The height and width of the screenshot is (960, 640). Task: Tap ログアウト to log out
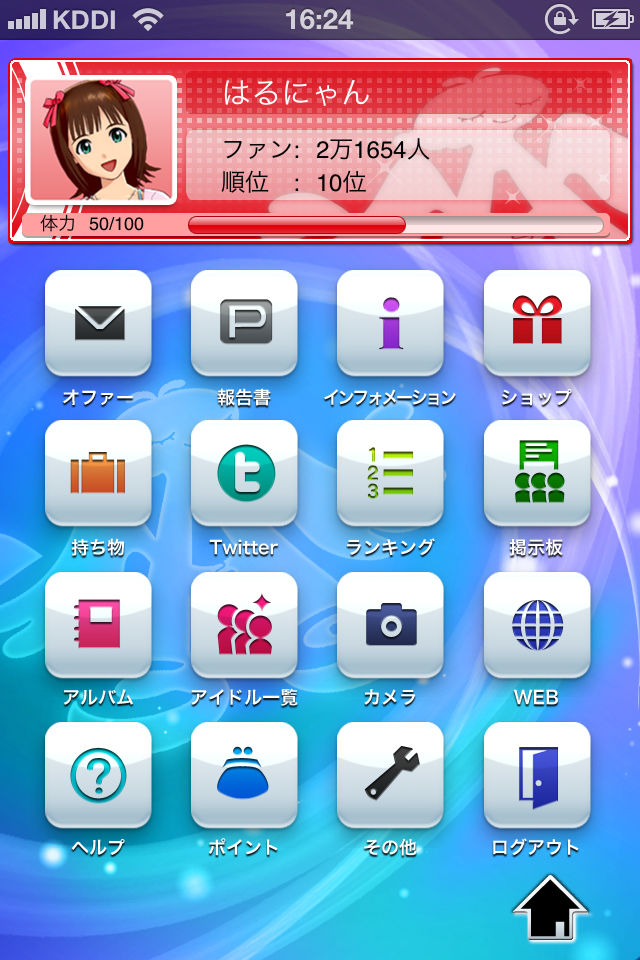537,775
